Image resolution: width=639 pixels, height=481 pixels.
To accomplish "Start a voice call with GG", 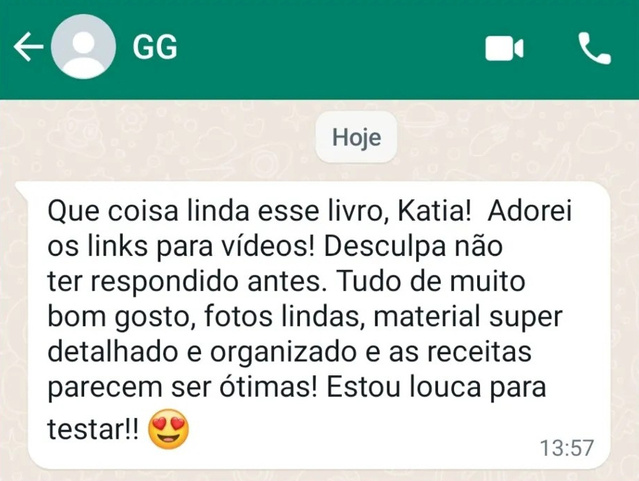I will 594,48.
